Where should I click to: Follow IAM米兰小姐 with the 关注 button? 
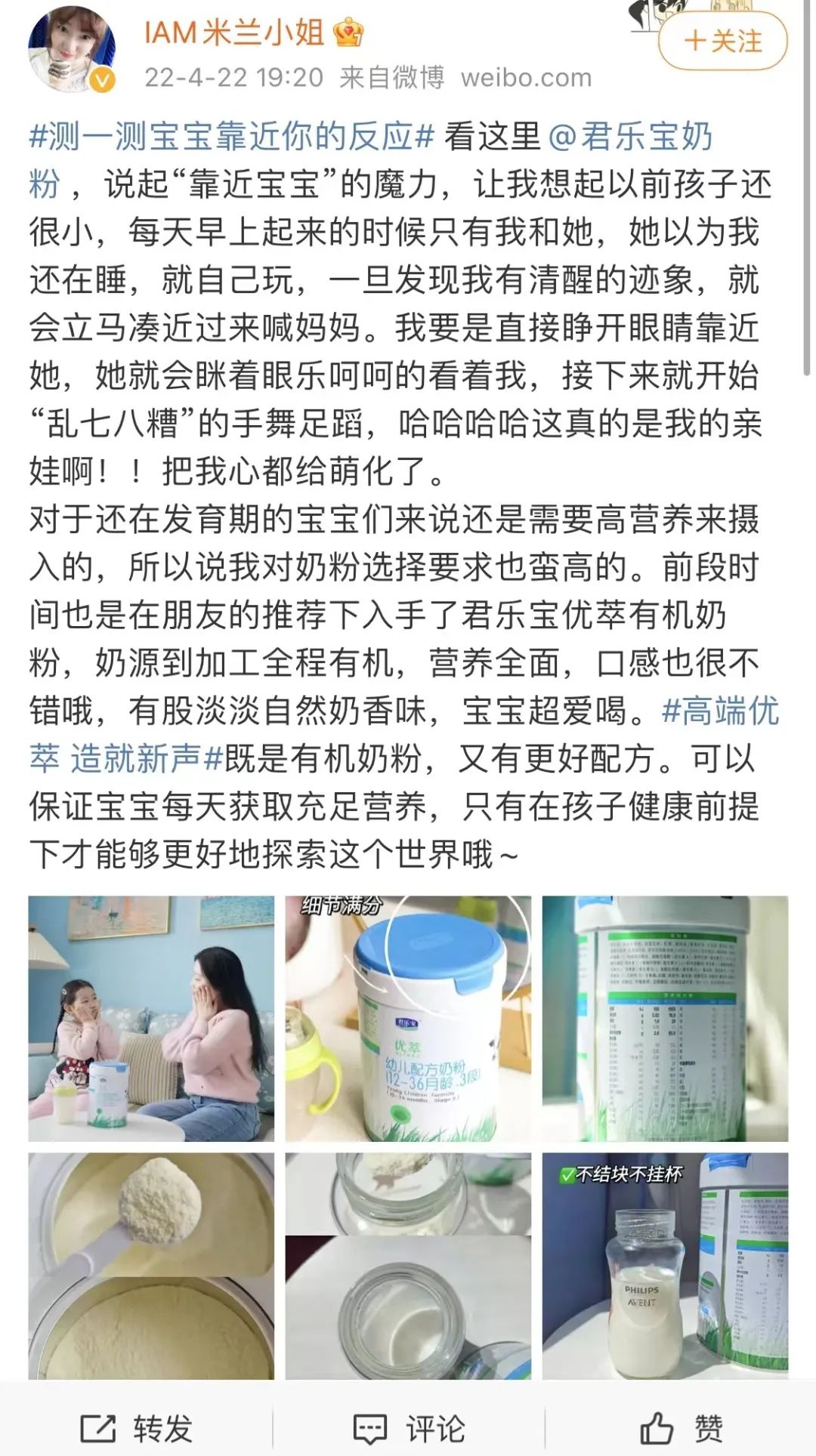click(722, 41)
